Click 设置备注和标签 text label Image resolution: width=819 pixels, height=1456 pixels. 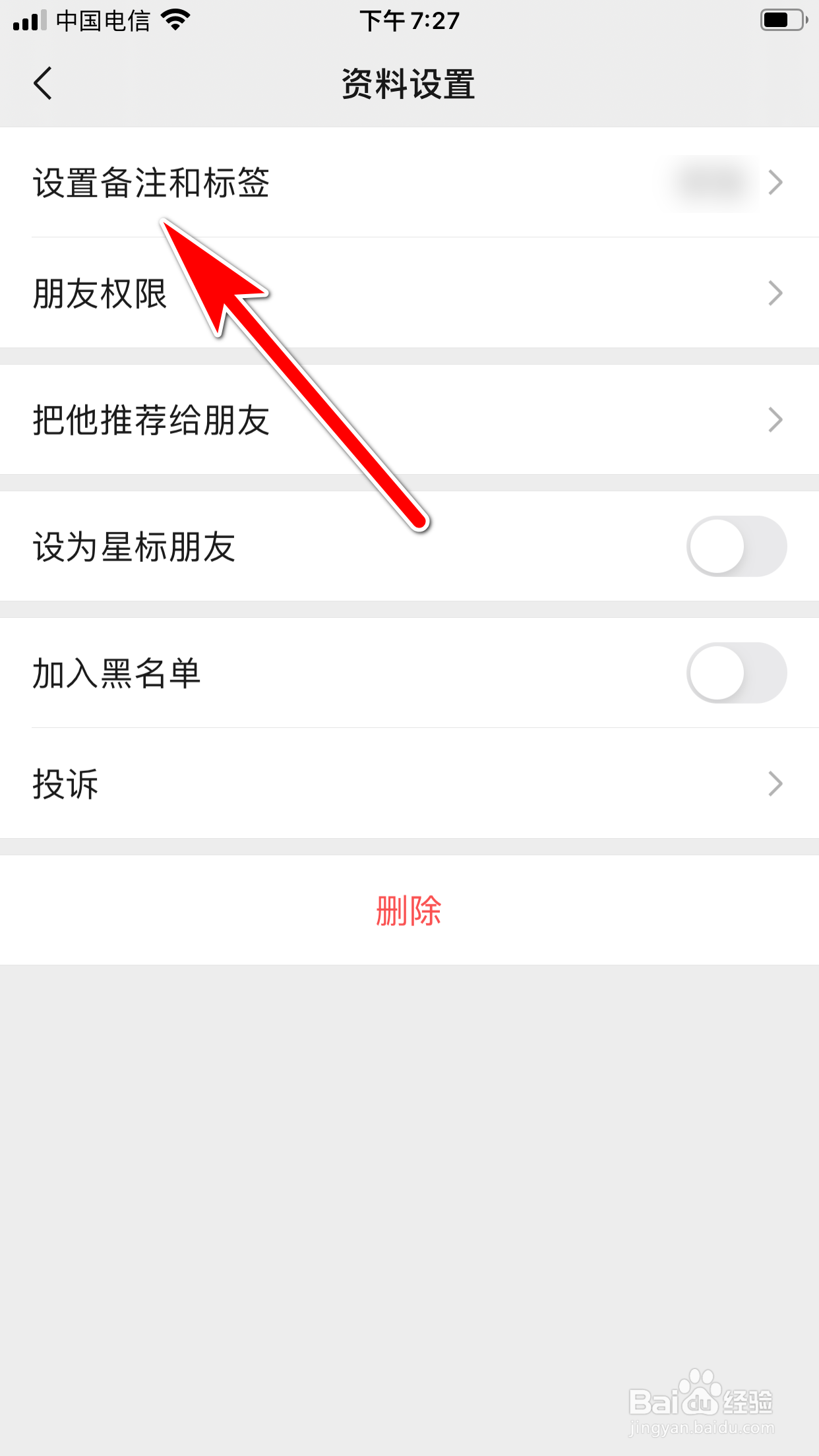[152, 183]
